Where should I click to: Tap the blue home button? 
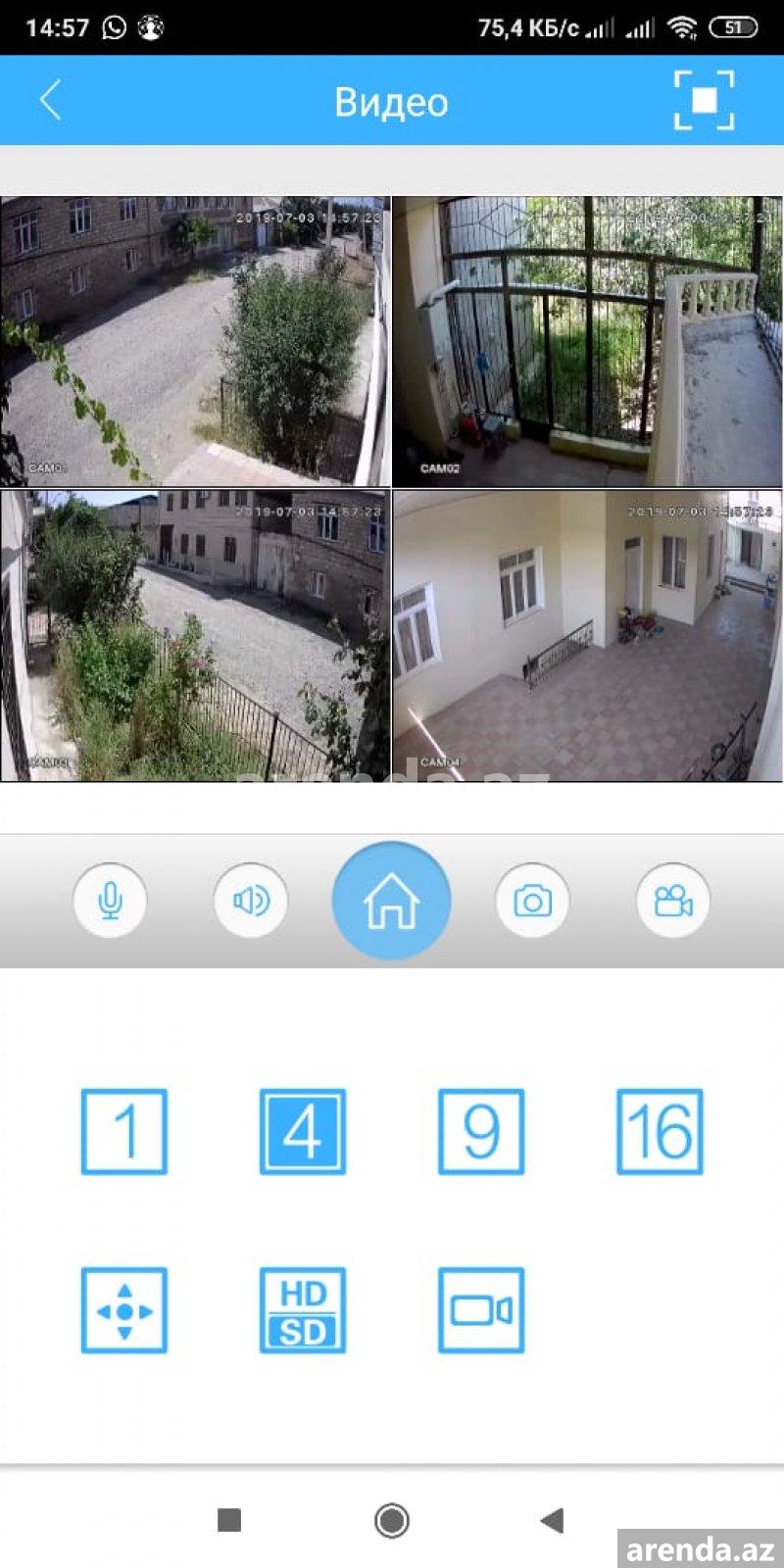point(392,900)
